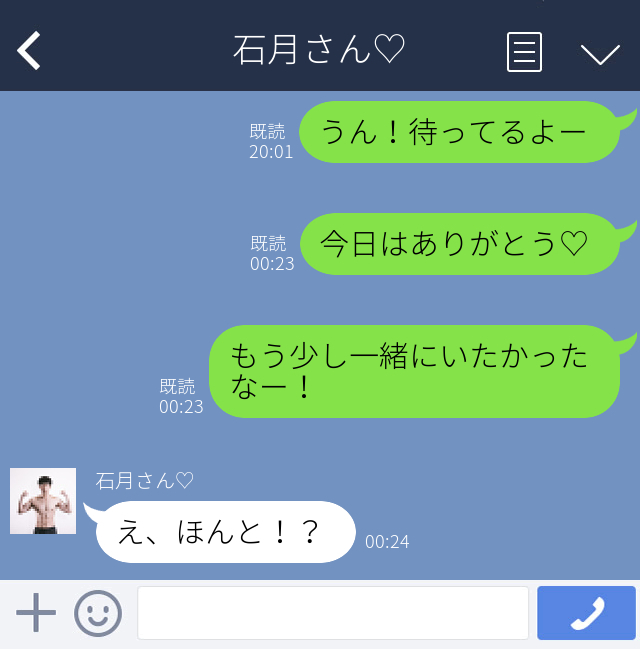View 石月さん's profile picture
The height and width of the screenshot is (649, 640).
[x=43, y=501]
